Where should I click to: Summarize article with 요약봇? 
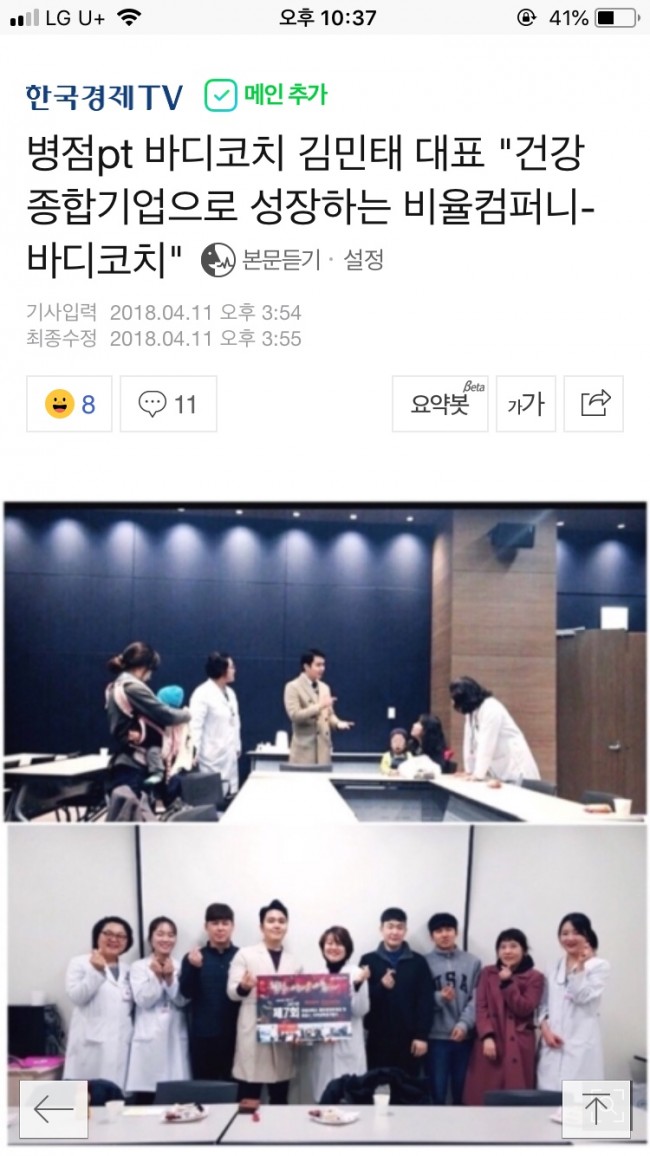point(440,404)
